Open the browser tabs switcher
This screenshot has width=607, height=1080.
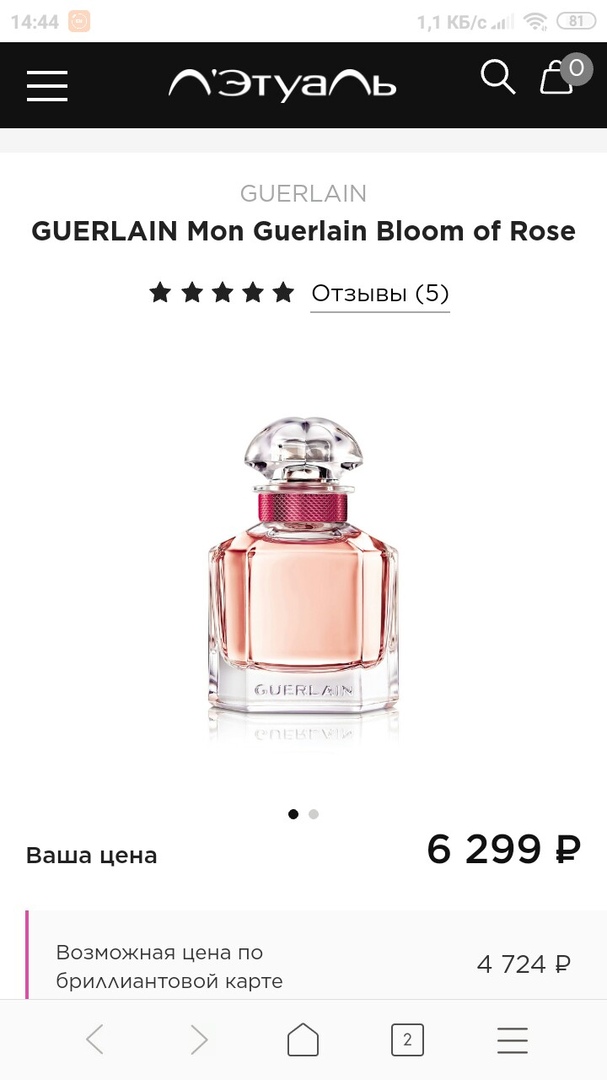pos(407,1040)
